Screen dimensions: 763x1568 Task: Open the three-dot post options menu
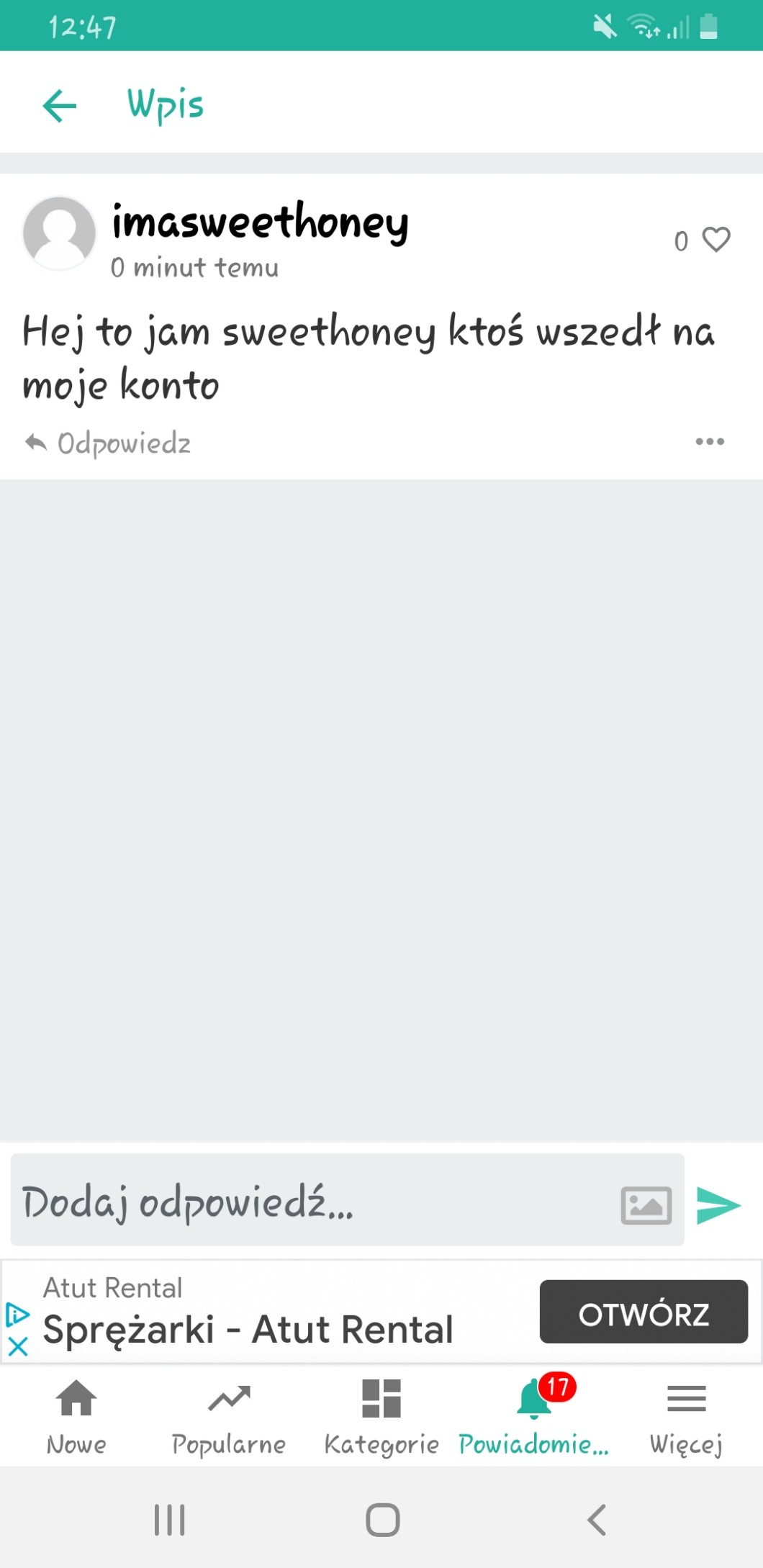[x=709, y=441]
